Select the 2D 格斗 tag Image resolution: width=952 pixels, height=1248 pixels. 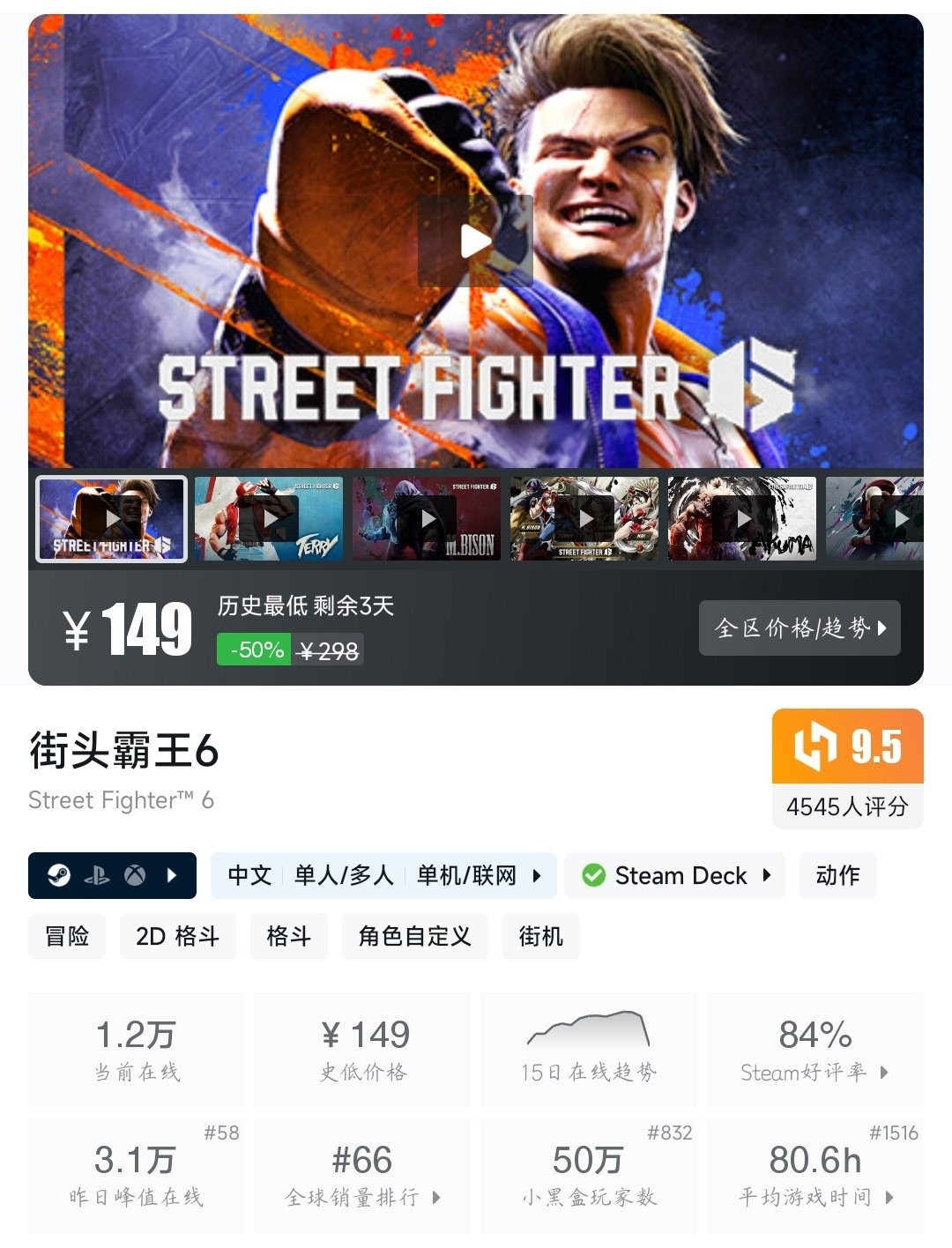tap(177, 936)
